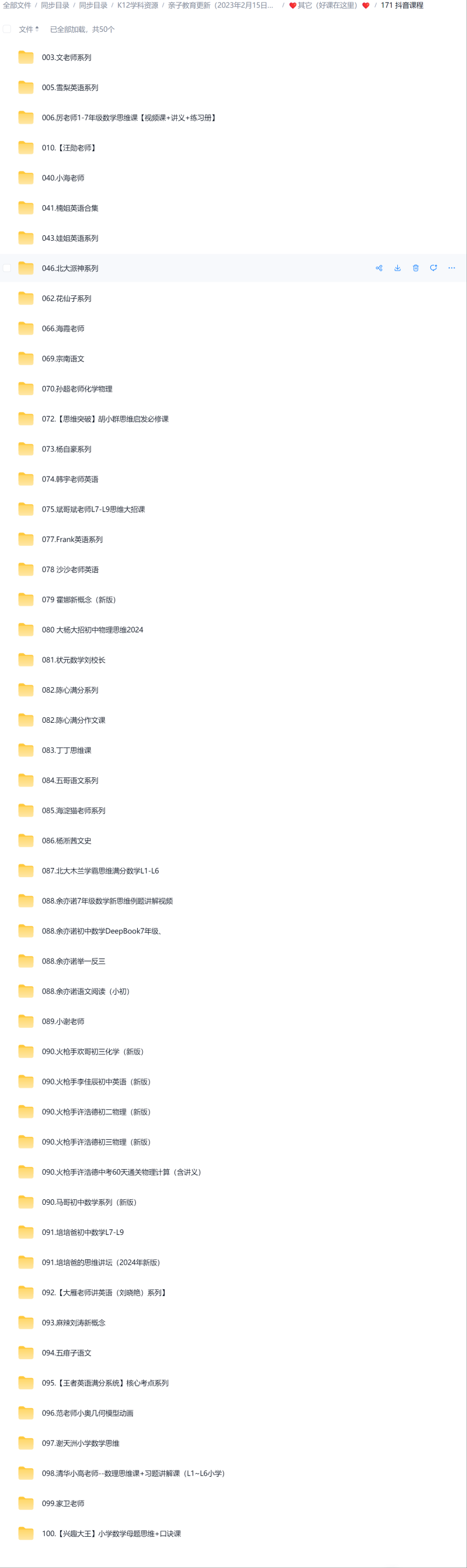Open the 070.孙超老师化学物理 folder
Screen dimensions: 467x1568
(77, 389)
